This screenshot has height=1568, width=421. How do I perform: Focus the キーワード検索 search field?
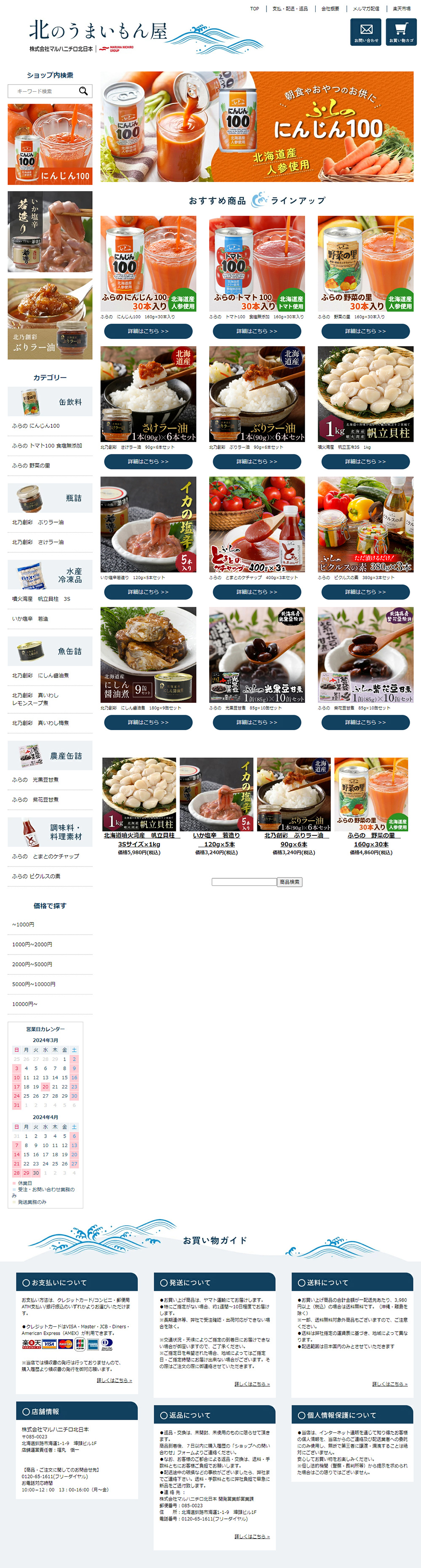click(43, 91)
